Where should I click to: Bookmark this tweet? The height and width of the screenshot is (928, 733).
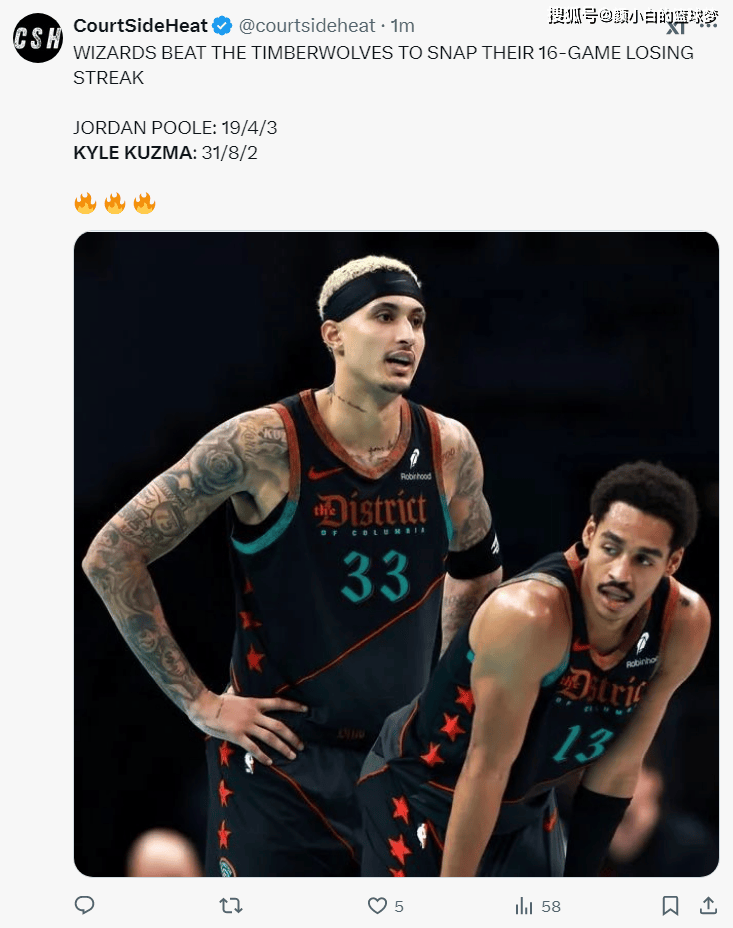(670, 905)
